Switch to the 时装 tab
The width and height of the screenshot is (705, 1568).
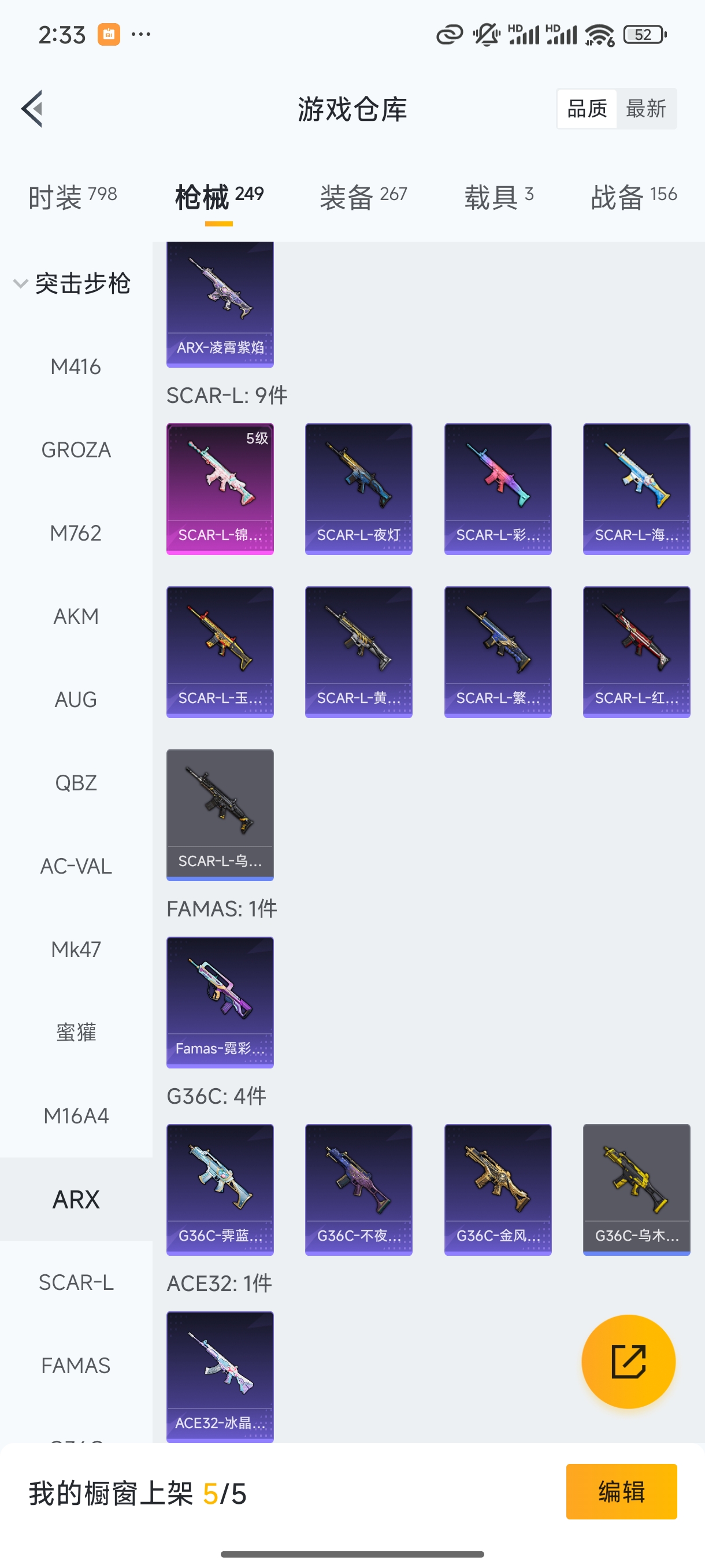[x=72, y=197]
